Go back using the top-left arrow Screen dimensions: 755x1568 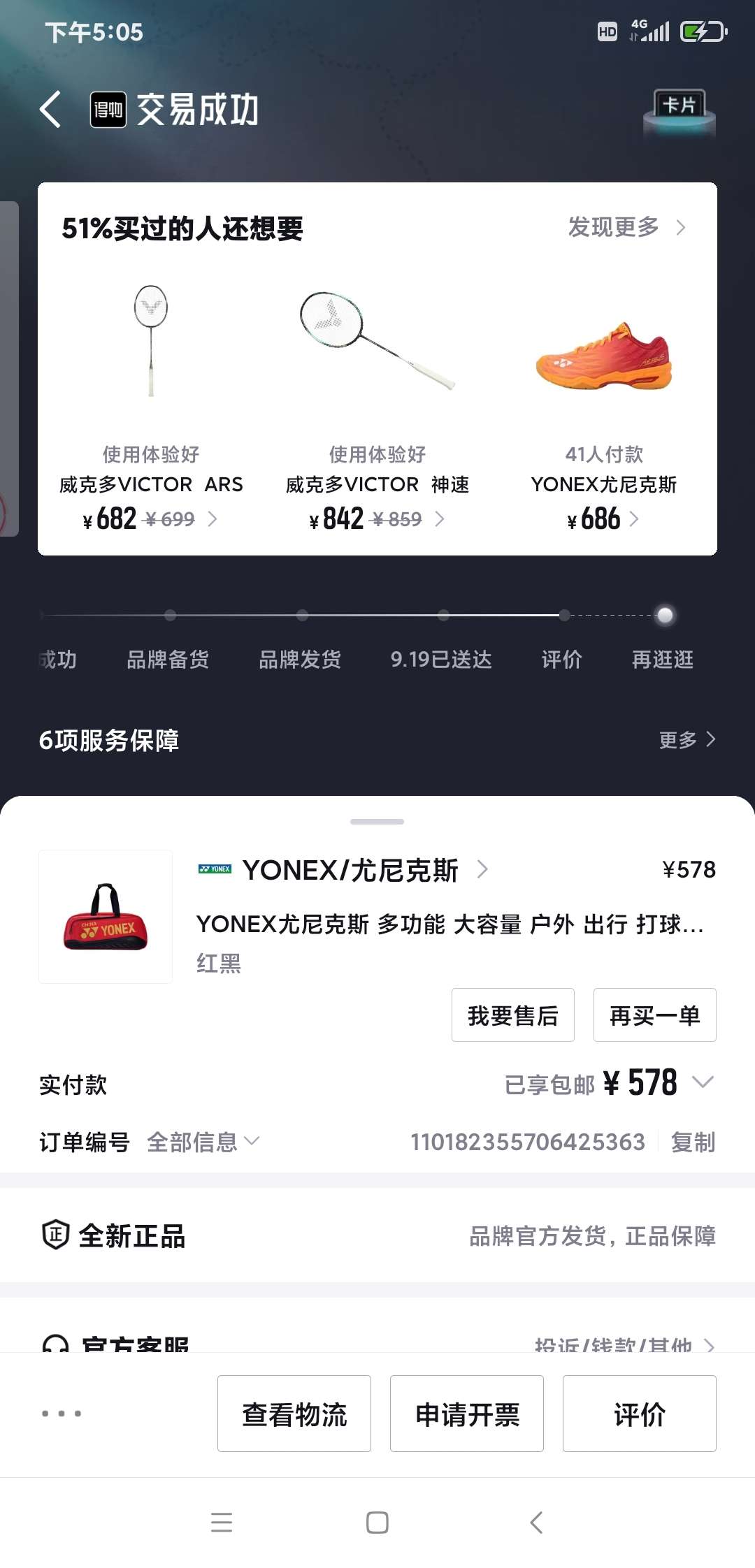click(50, 110)
